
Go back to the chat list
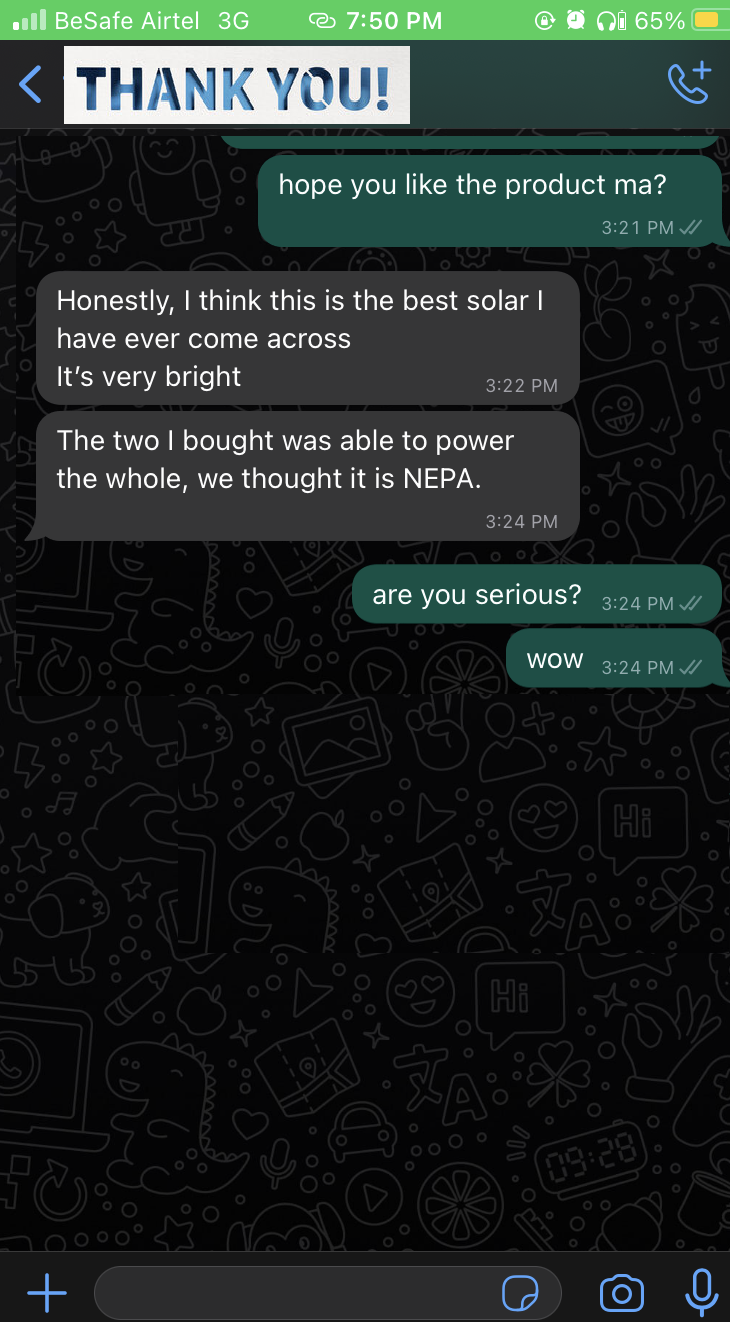[x=31, y=85]
